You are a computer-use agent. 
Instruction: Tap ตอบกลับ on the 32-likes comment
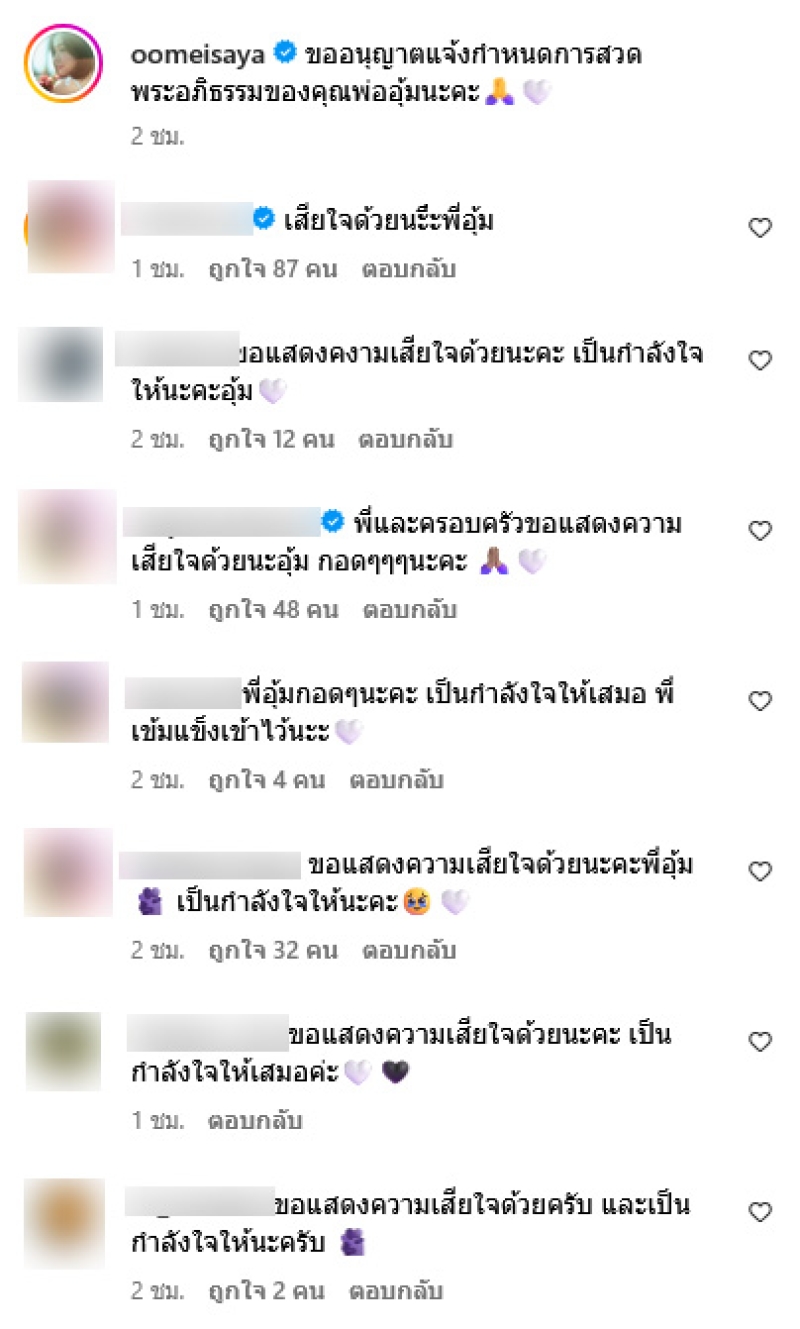(x=409, y=949)
